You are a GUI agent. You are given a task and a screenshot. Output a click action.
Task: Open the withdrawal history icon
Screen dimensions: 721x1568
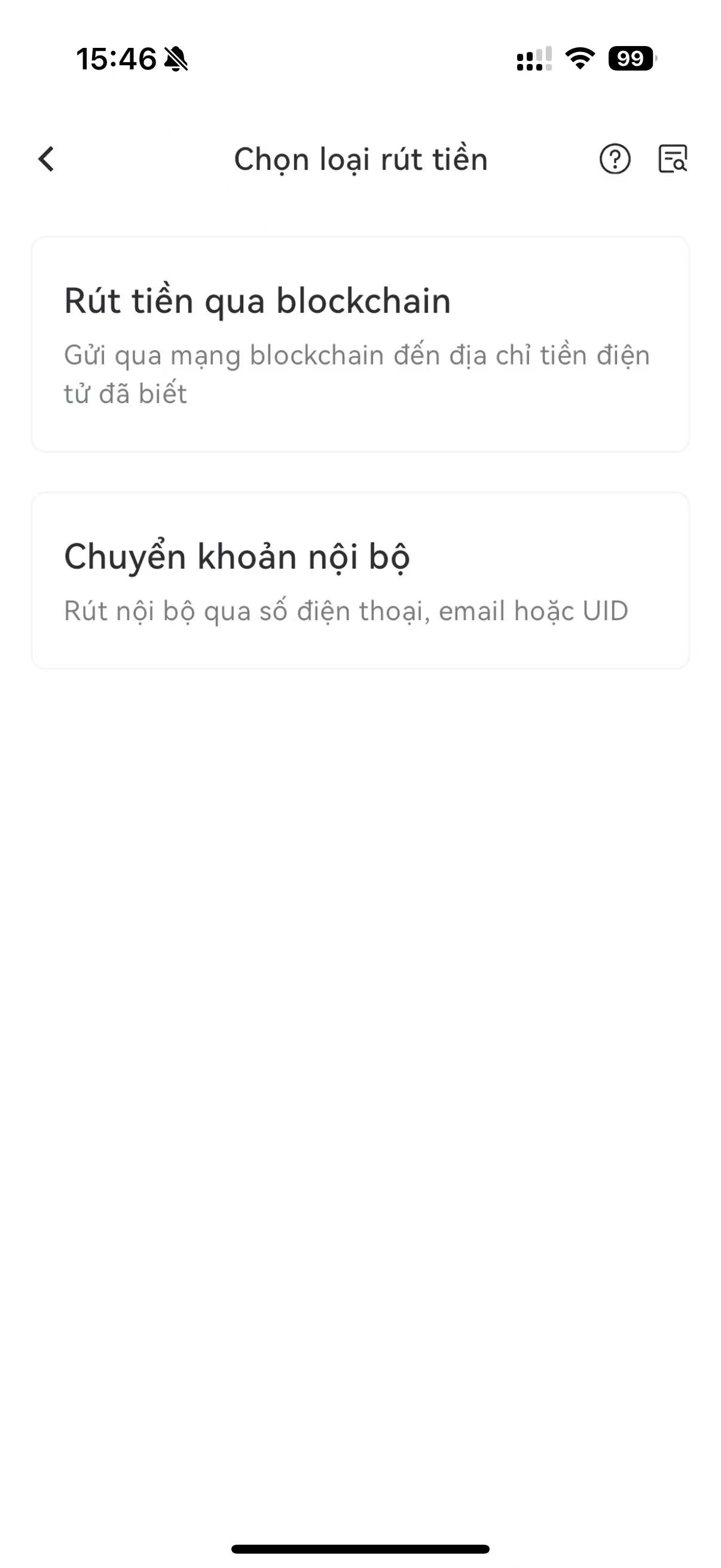click(x=673, y=160)
